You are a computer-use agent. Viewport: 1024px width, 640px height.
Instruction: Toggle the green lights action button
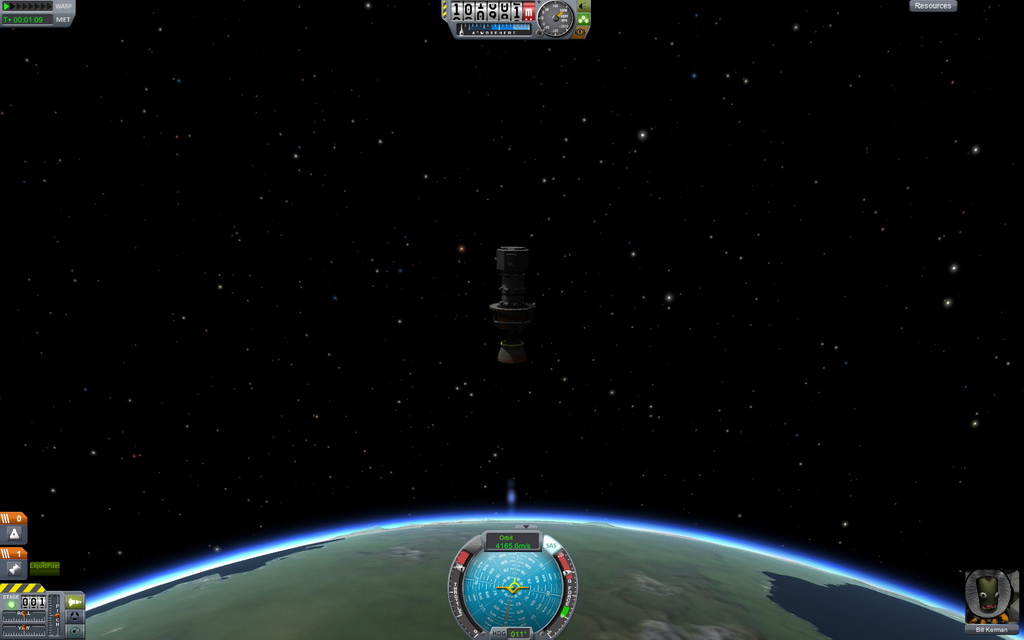(x=583, y=18)
